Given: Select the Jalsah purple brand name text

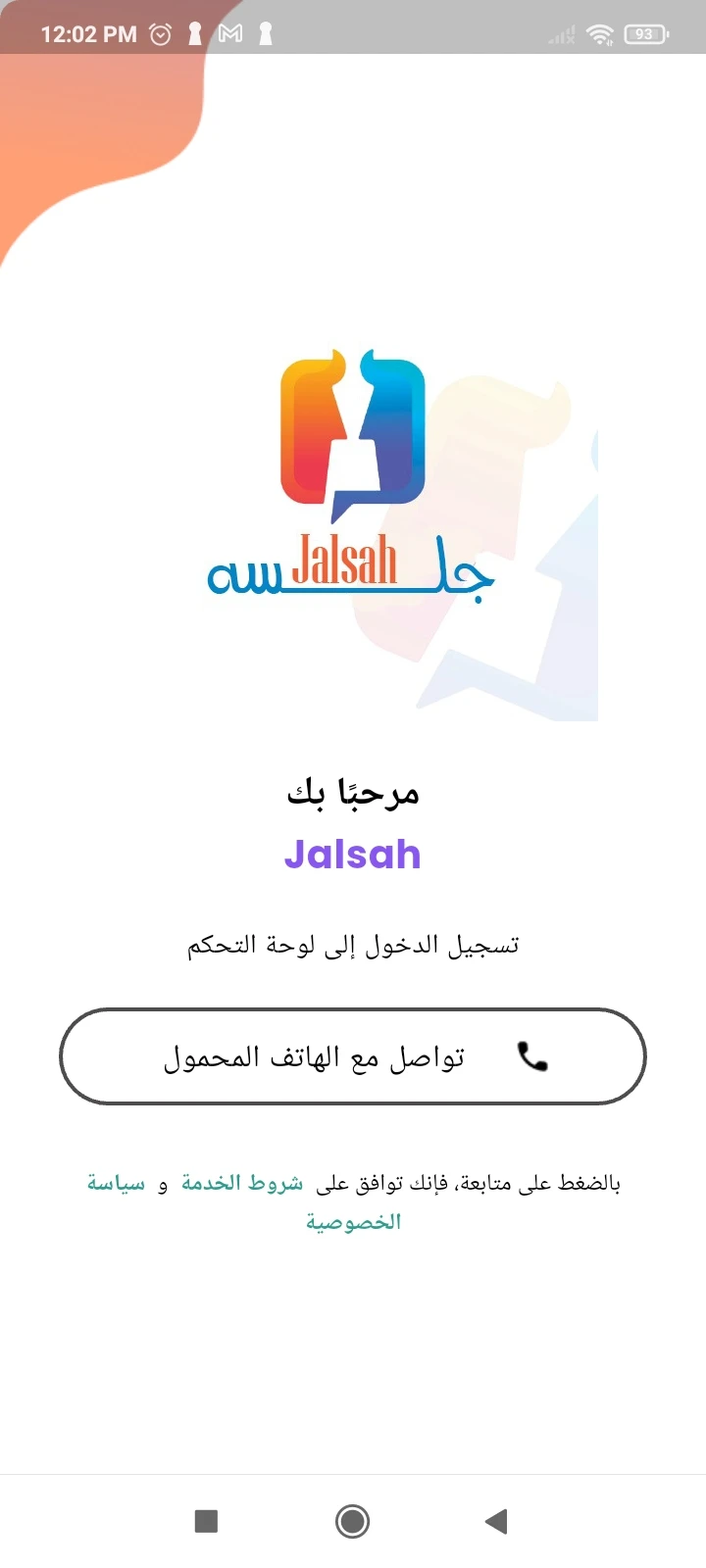Looking at the screenshot, I should point(353,855).
